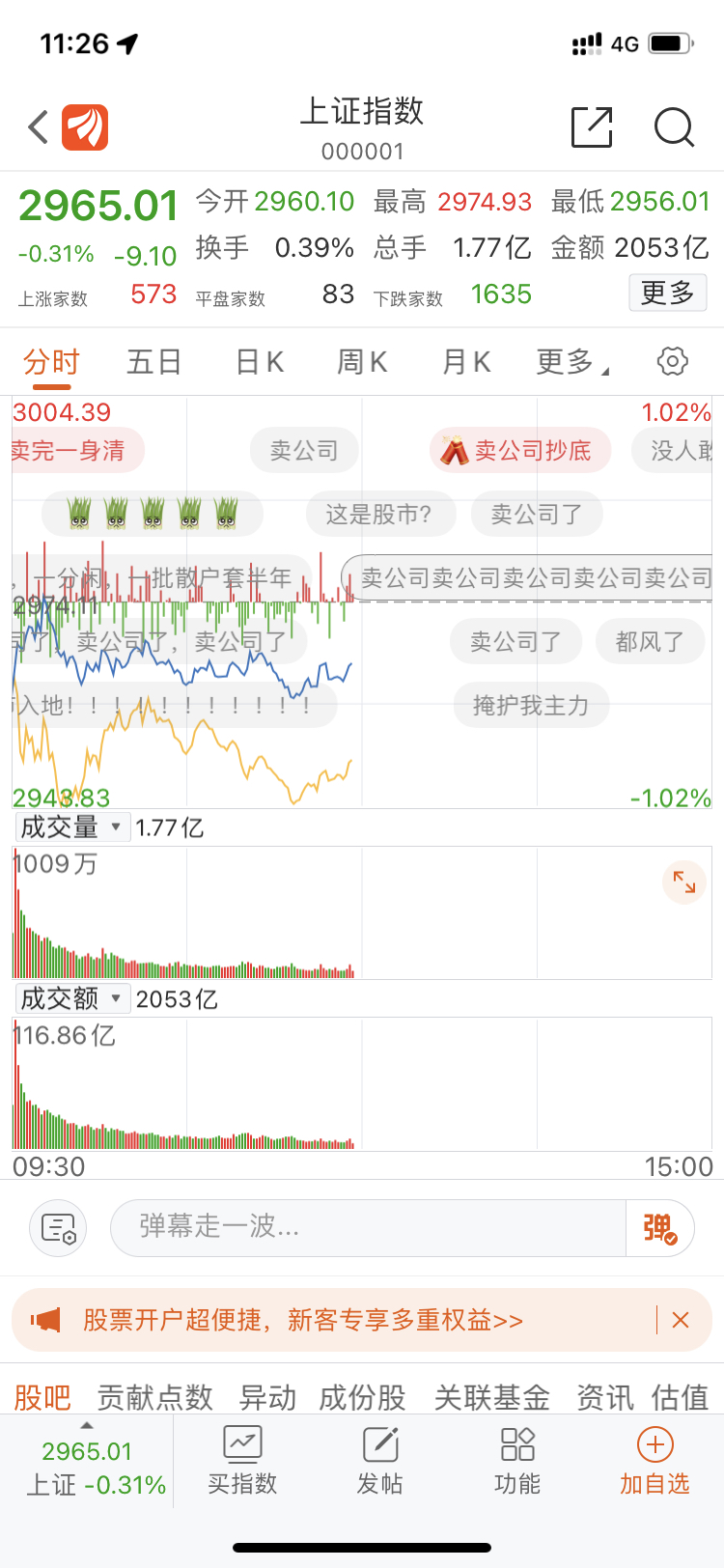Image resolution: width=724 pixels, height=1568 pixels.
Task: Switch to the 日K chart tab
Action: click(x=260, y=362)
